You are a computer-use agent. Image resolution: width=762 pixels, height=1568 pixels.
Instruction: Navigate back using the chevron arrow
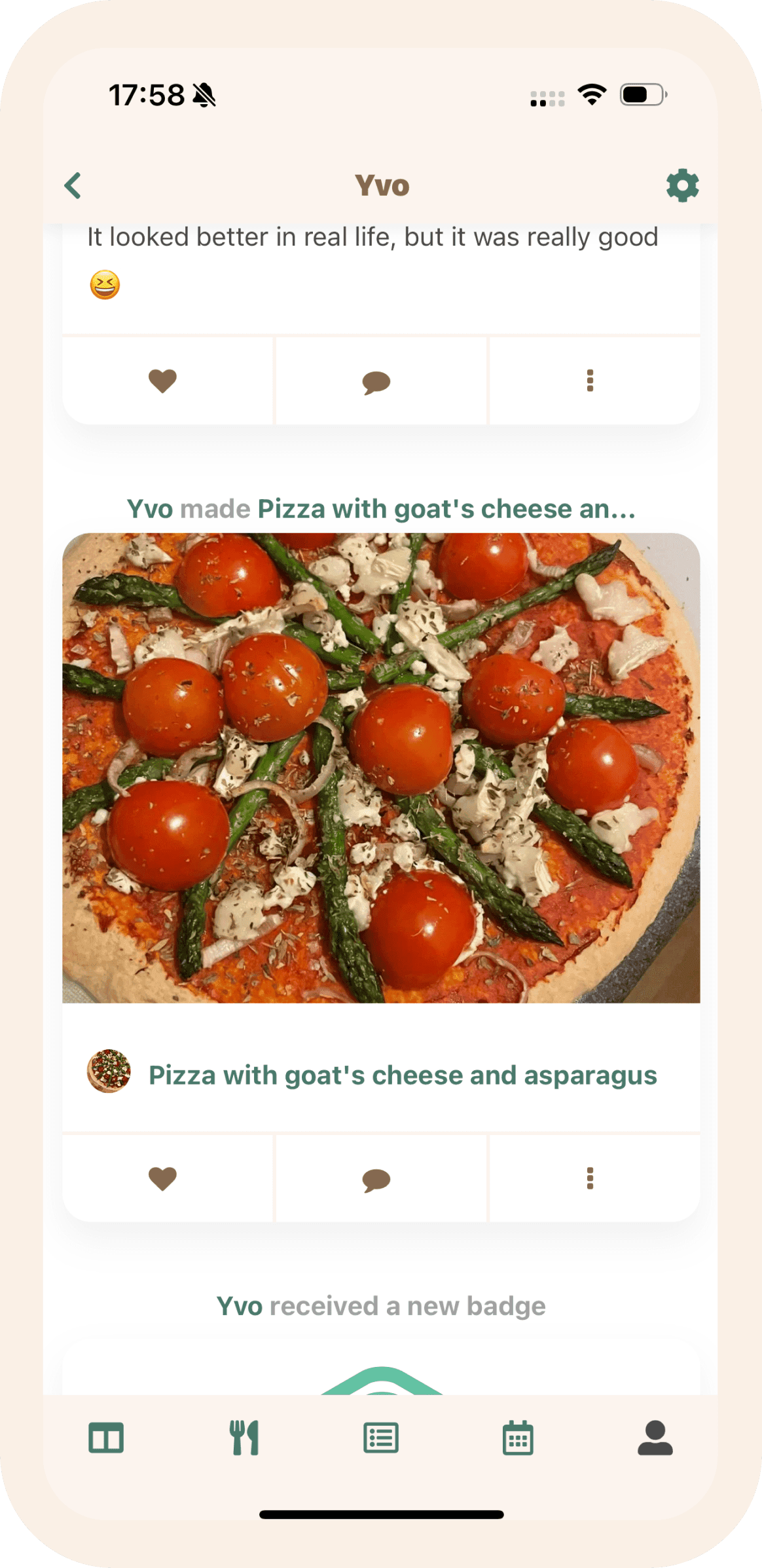(73, 185)
